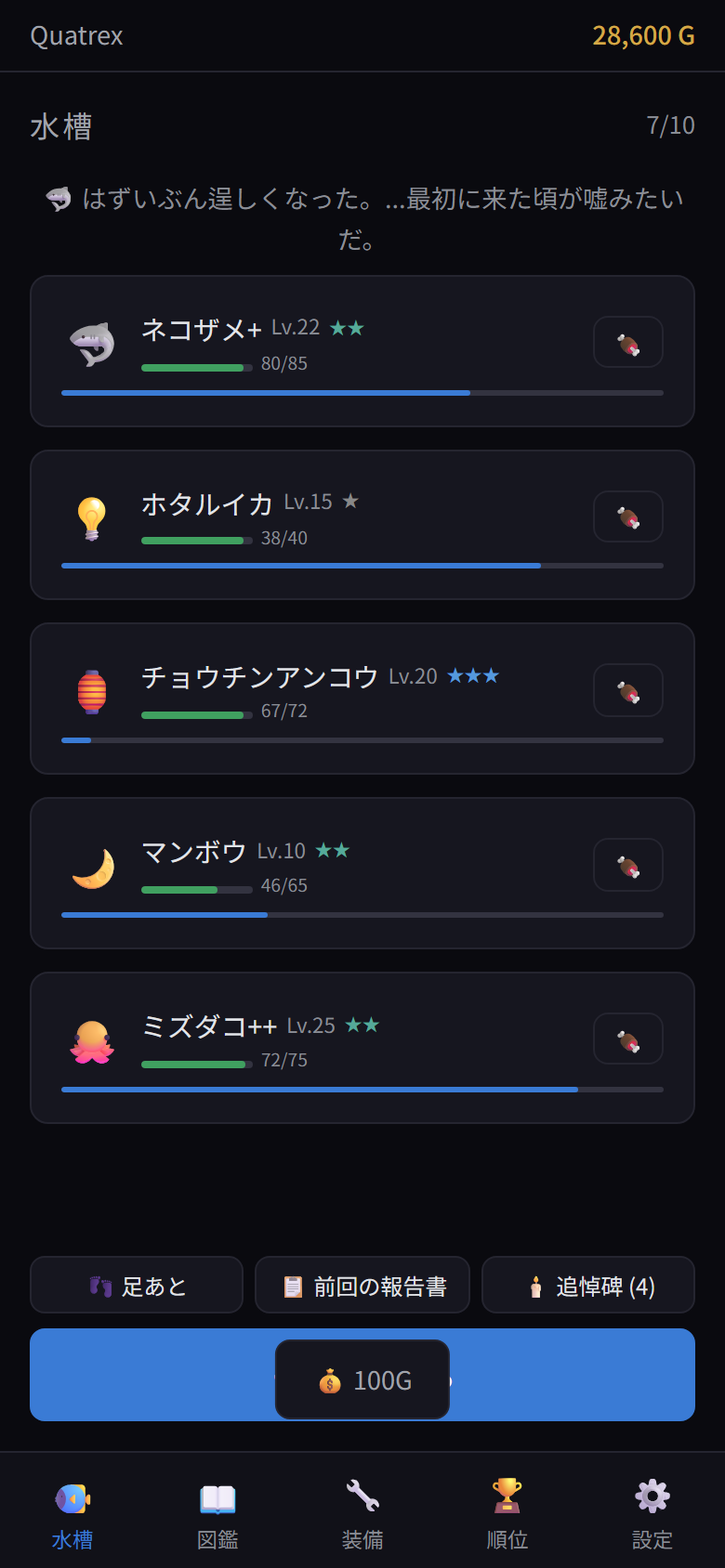Feed the マンボウ using the meat icon
725x1568 pixels.
[627, 865]
